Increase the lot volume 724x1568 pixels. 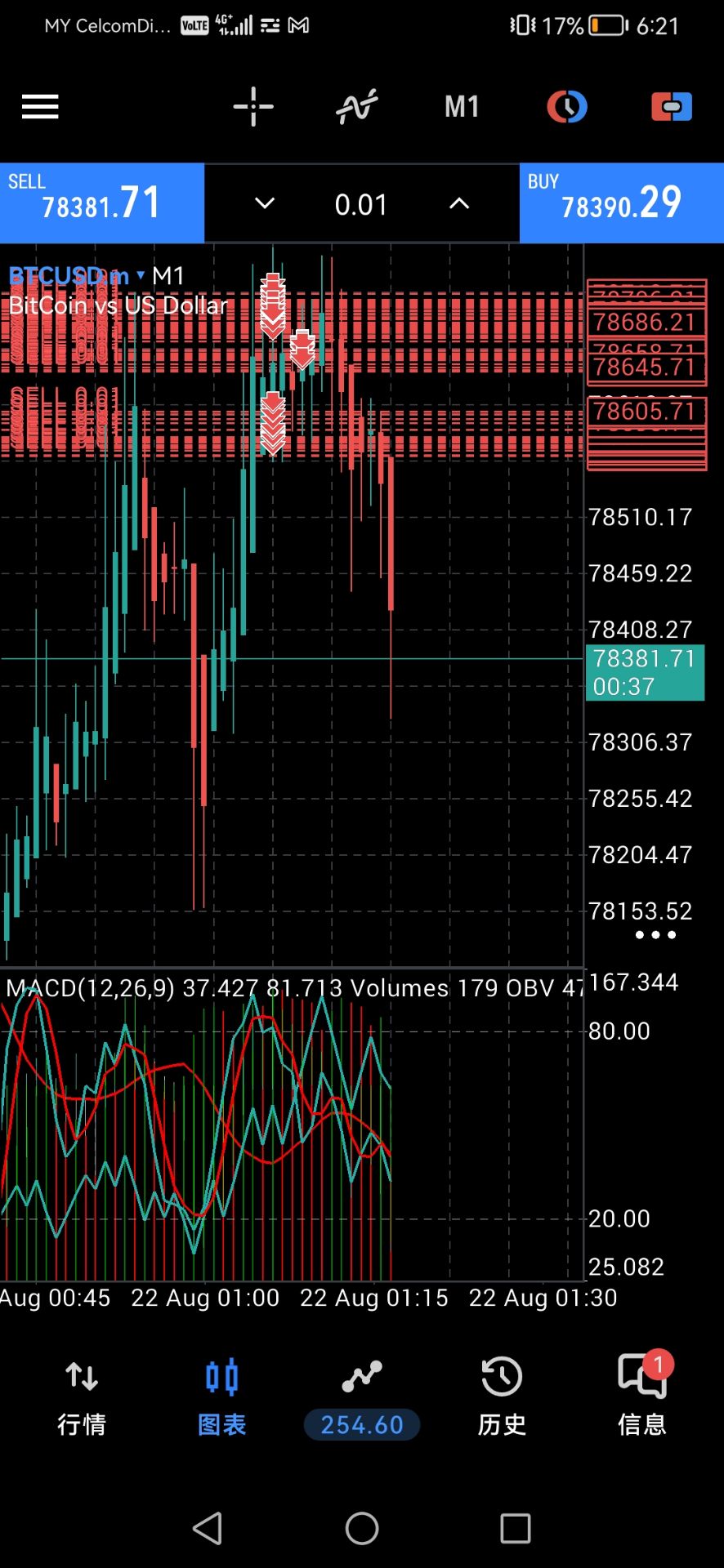pos(459,203)
